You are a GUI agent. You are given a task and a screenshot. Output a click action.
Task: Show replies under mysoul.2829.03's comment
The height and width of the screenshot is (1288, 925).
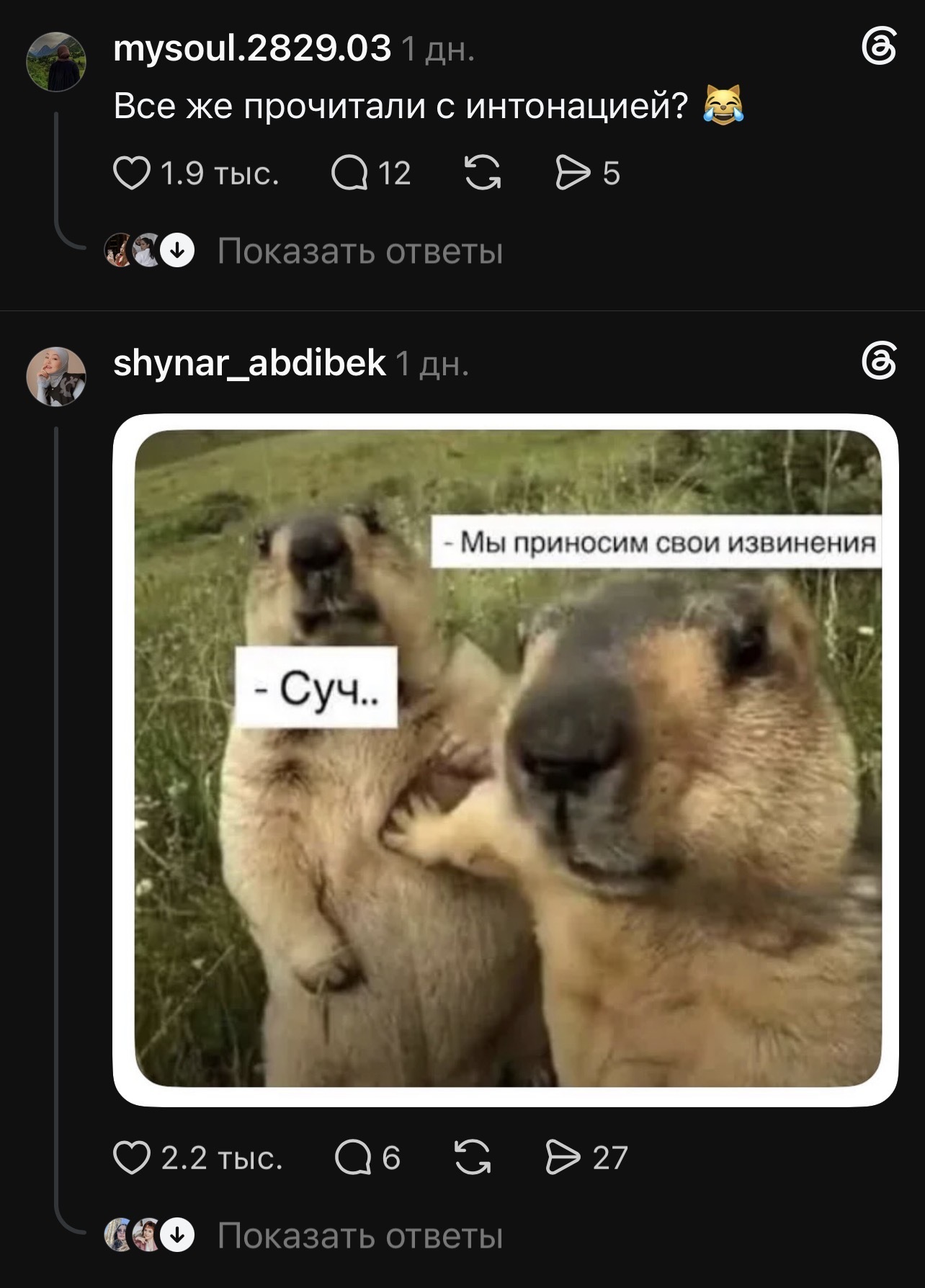(359, 251)
